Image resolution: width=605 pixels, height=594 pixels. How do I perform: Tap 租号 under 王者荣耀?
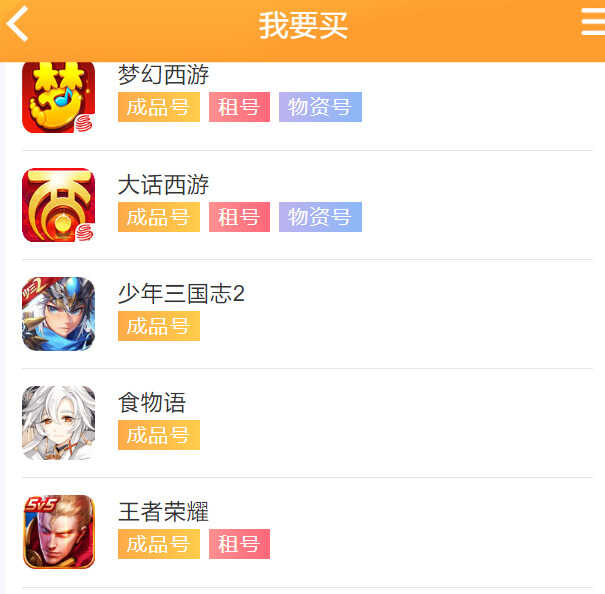[x=239, y=544]
